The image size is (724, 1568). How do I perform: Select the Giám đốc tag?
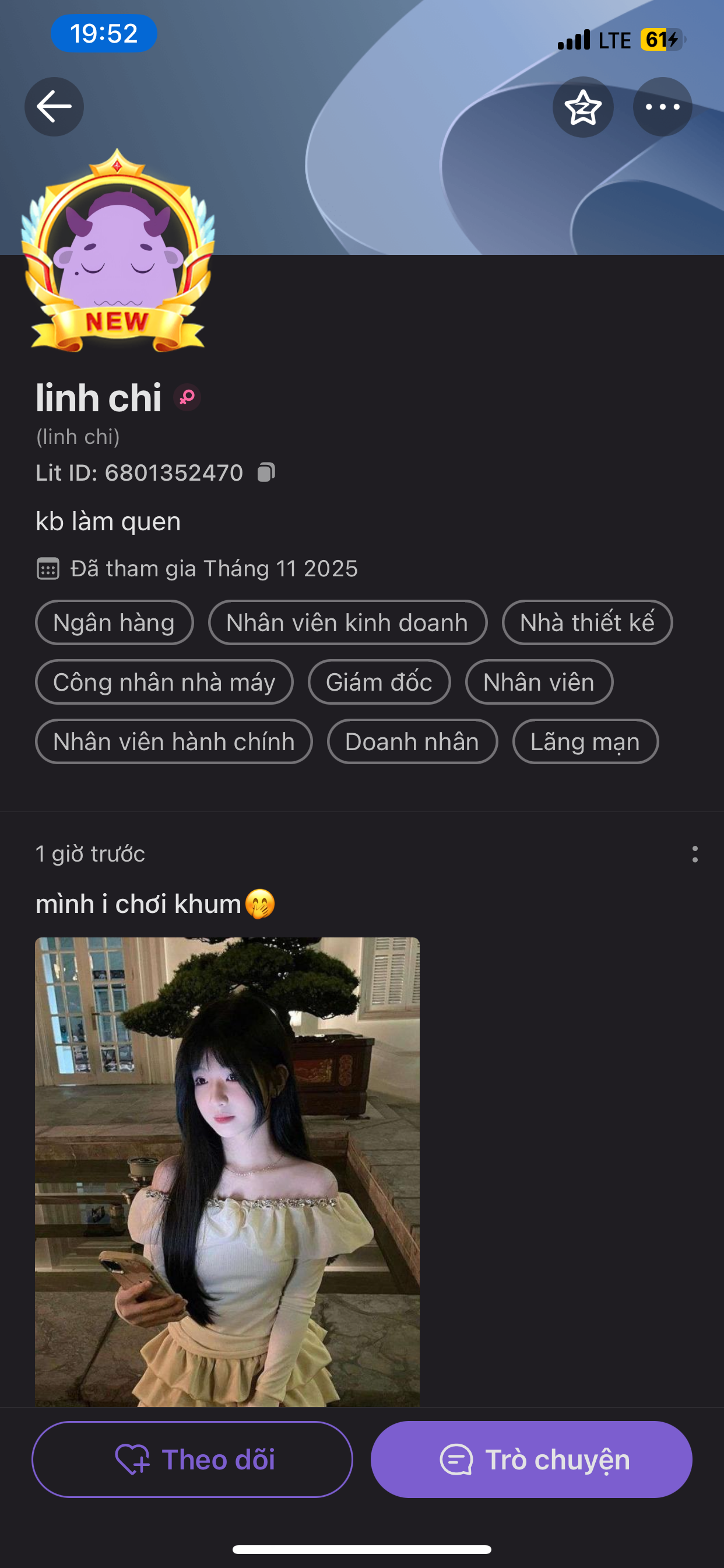tap(379, 682)
